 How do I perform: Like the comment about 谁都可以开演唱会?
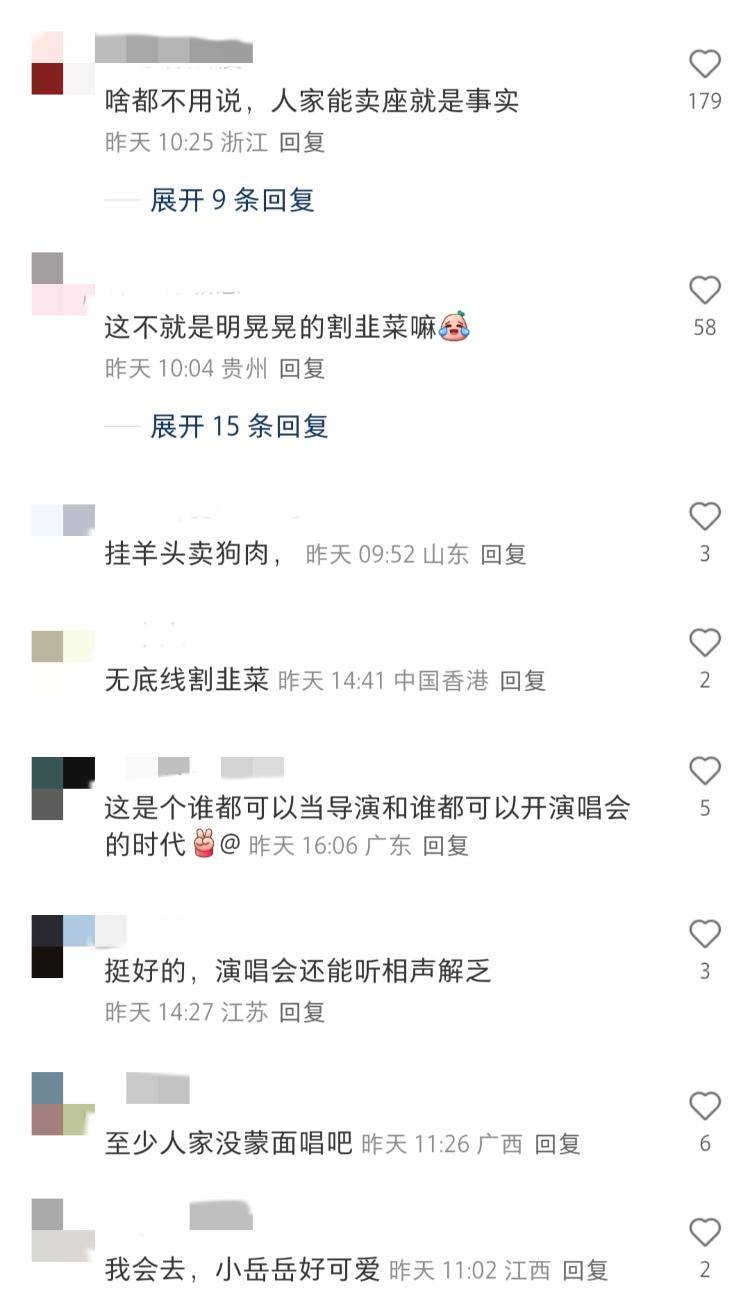point(705,771)
